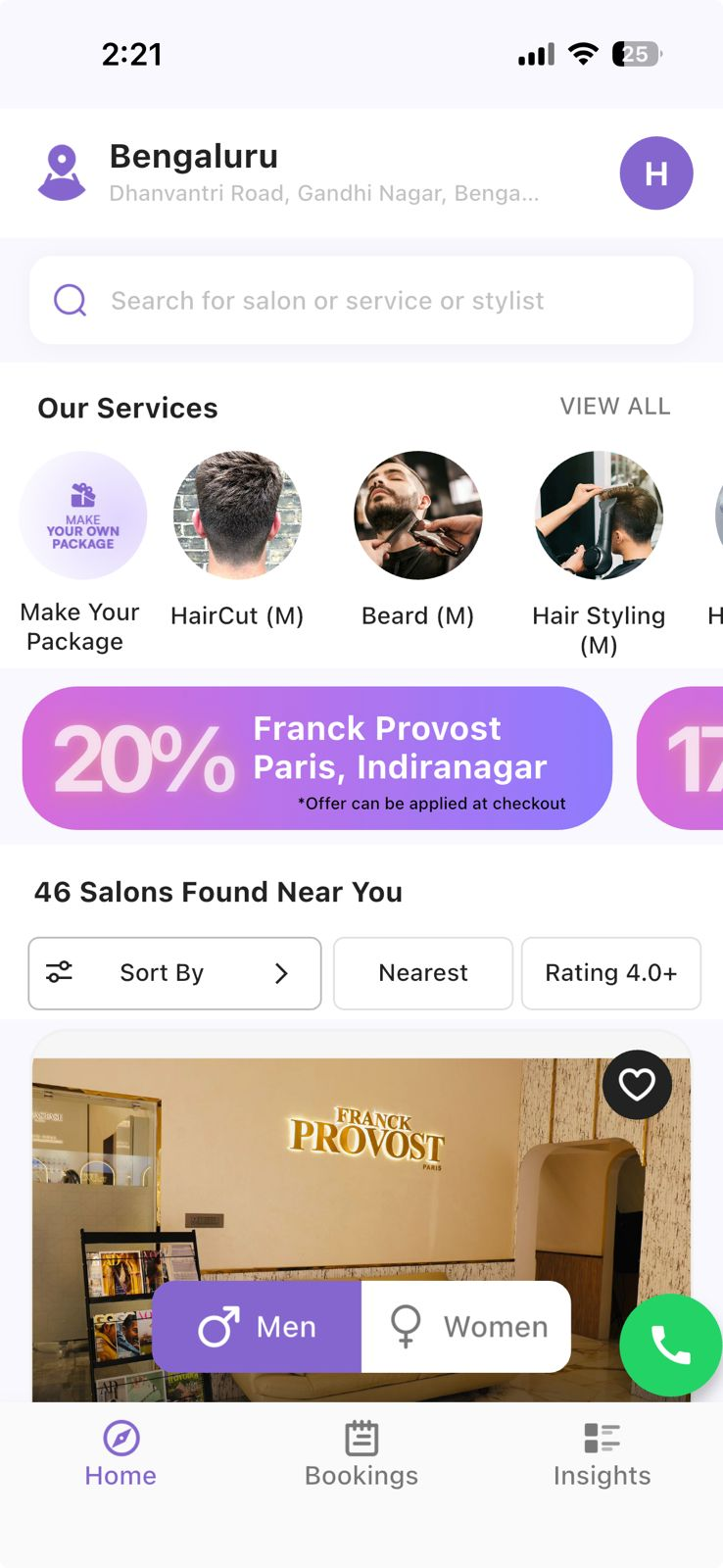Open Hair Styling (M) service
723x1568 pixels.
coord(599,516)
